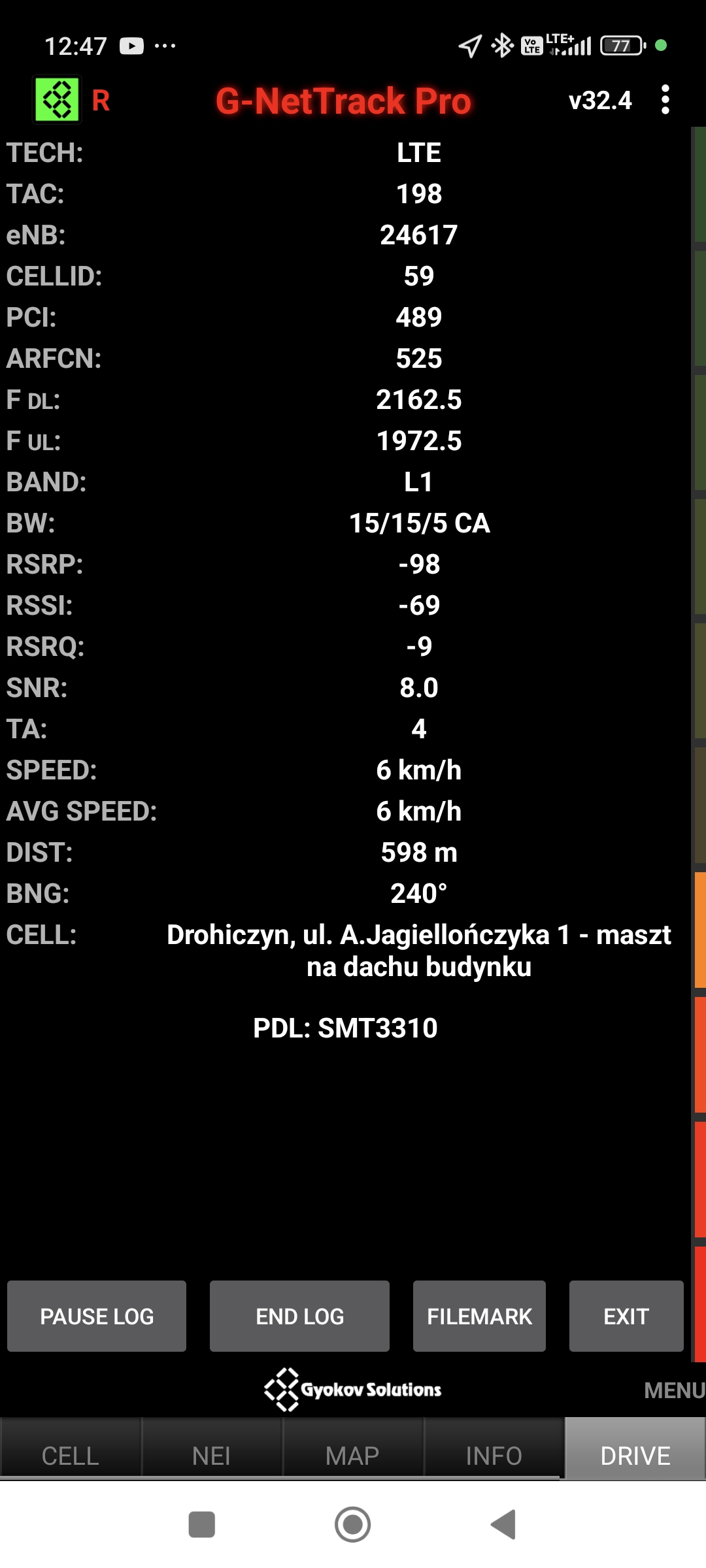Go back using system back button

point(503,1525)
